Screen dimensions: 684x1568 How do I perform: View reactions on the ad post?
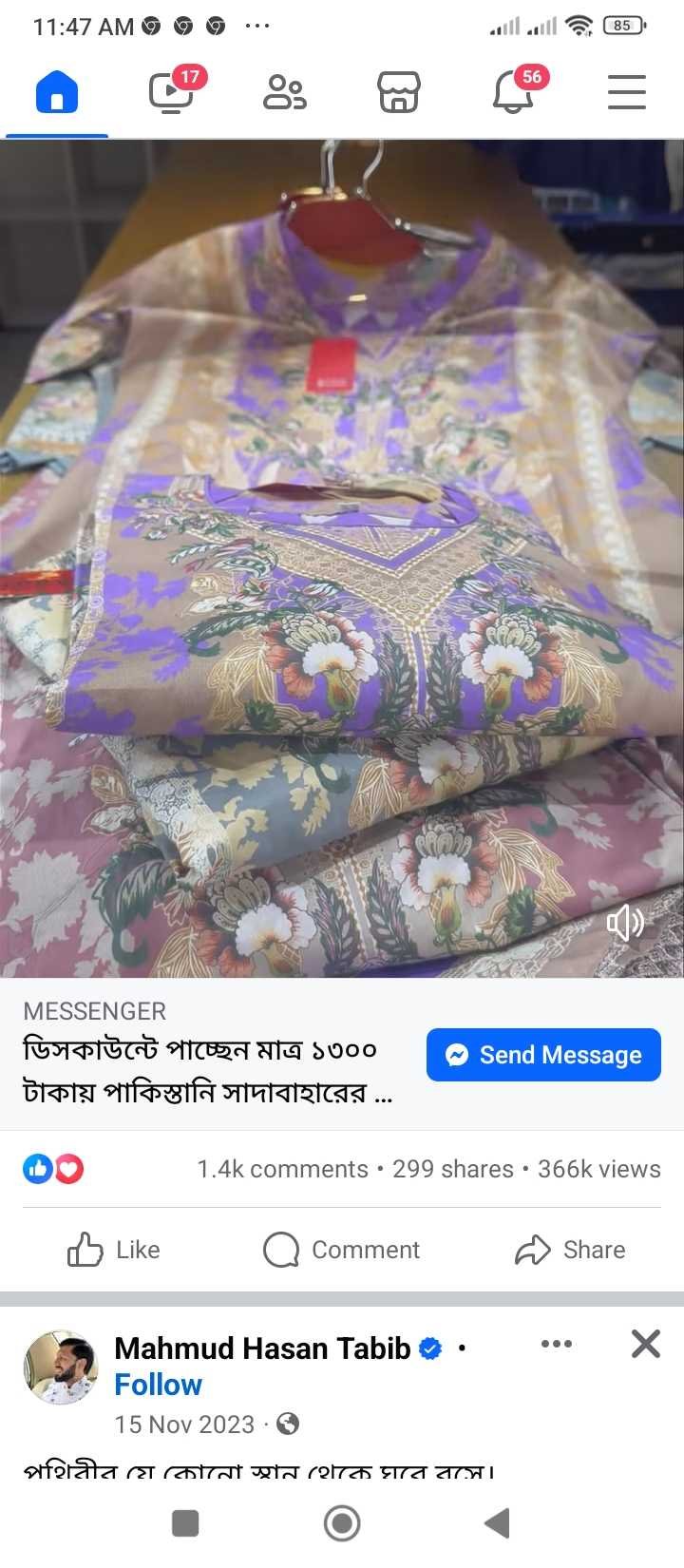53,1169
